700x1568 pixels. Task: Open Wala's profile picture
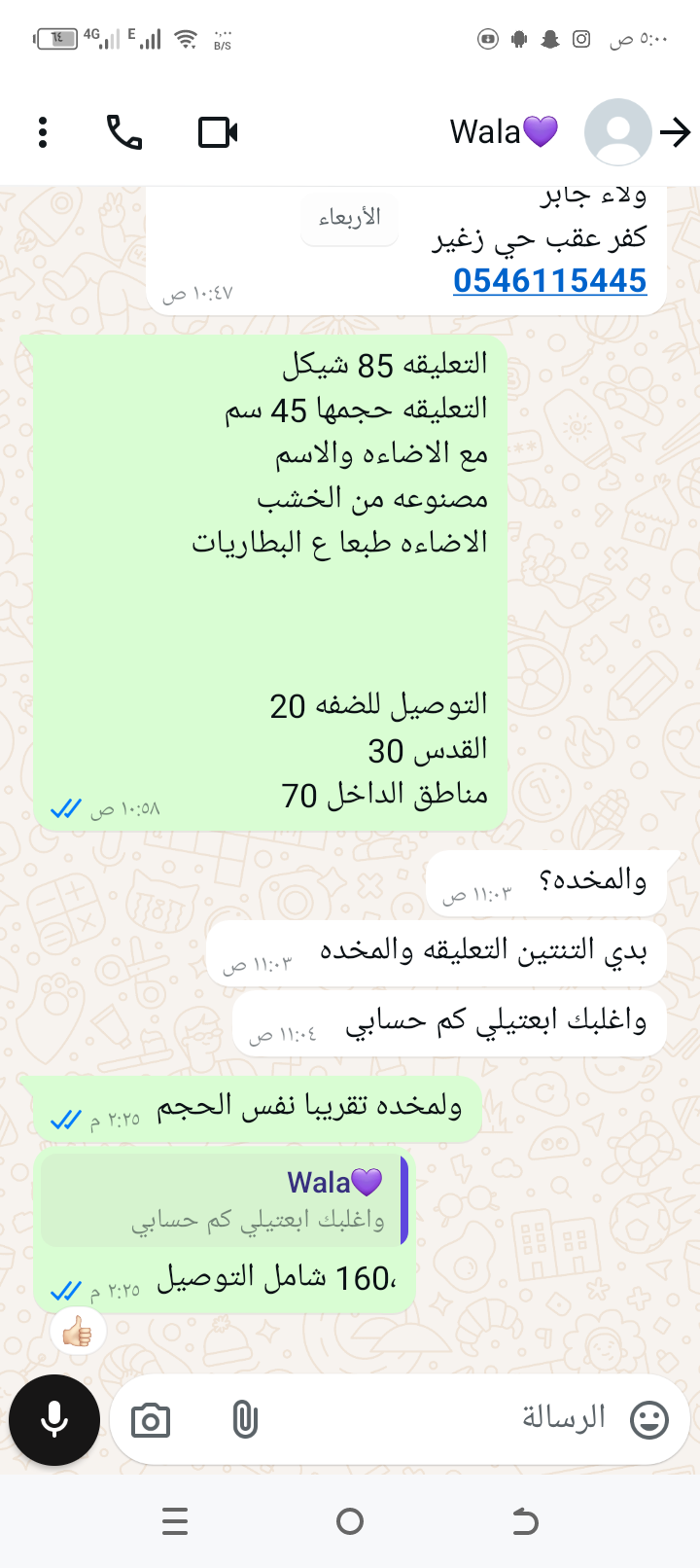click(x=617, y=132)
